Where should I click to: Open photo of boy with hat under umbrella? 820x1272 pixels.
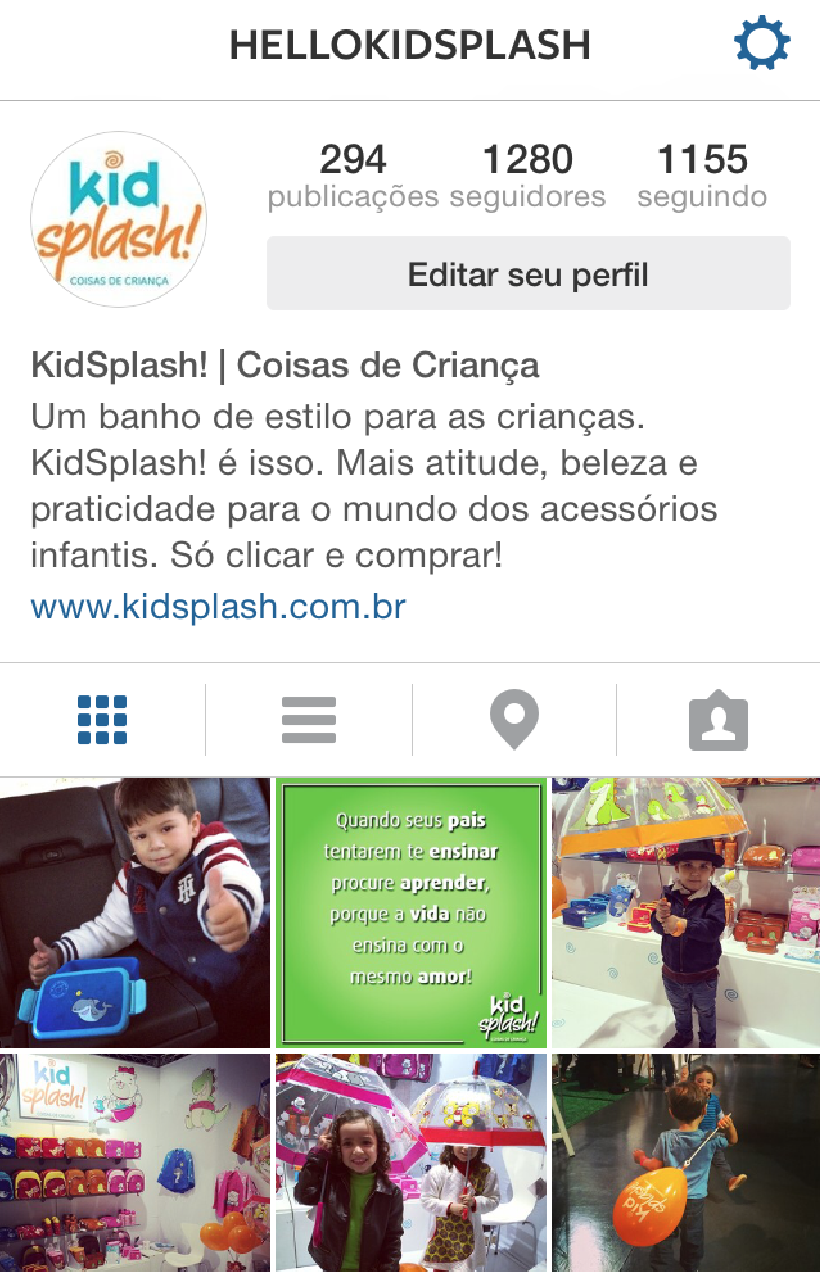click(x=686, y=913)
